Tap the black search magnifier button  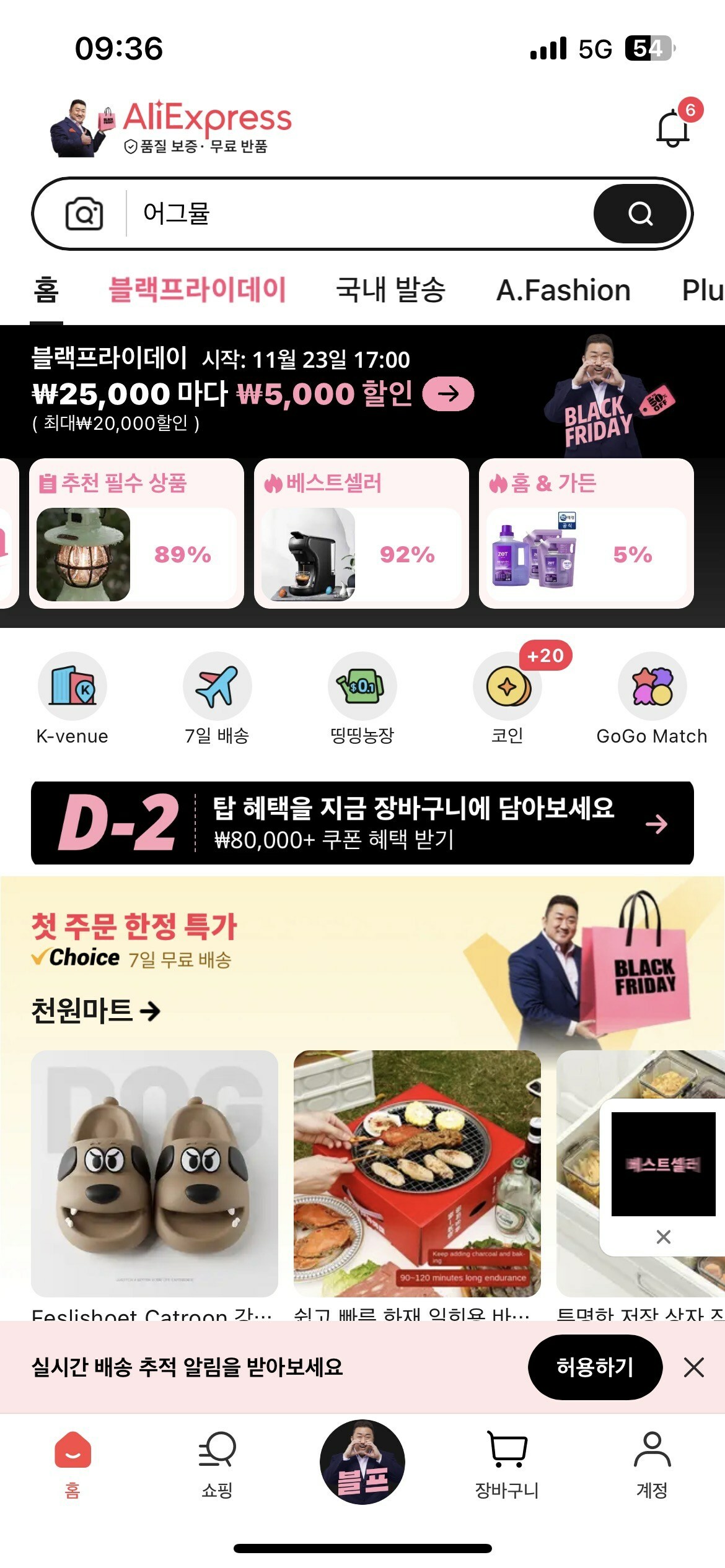[640, 214]
